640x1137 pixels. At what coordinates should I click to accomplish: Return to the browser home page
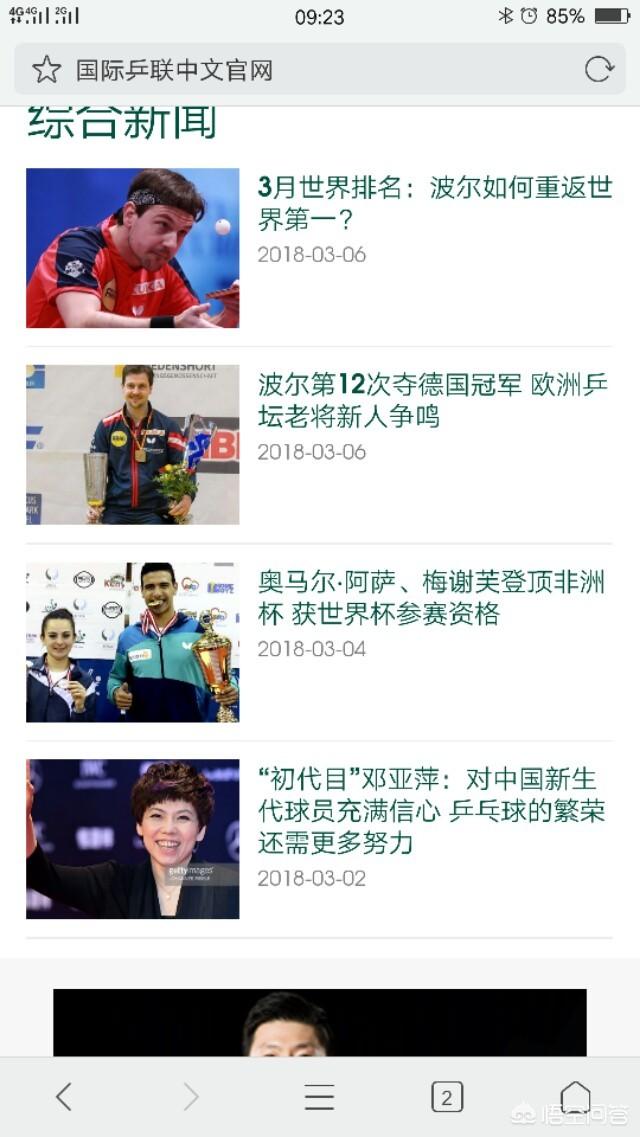[x=575, y=1097]
